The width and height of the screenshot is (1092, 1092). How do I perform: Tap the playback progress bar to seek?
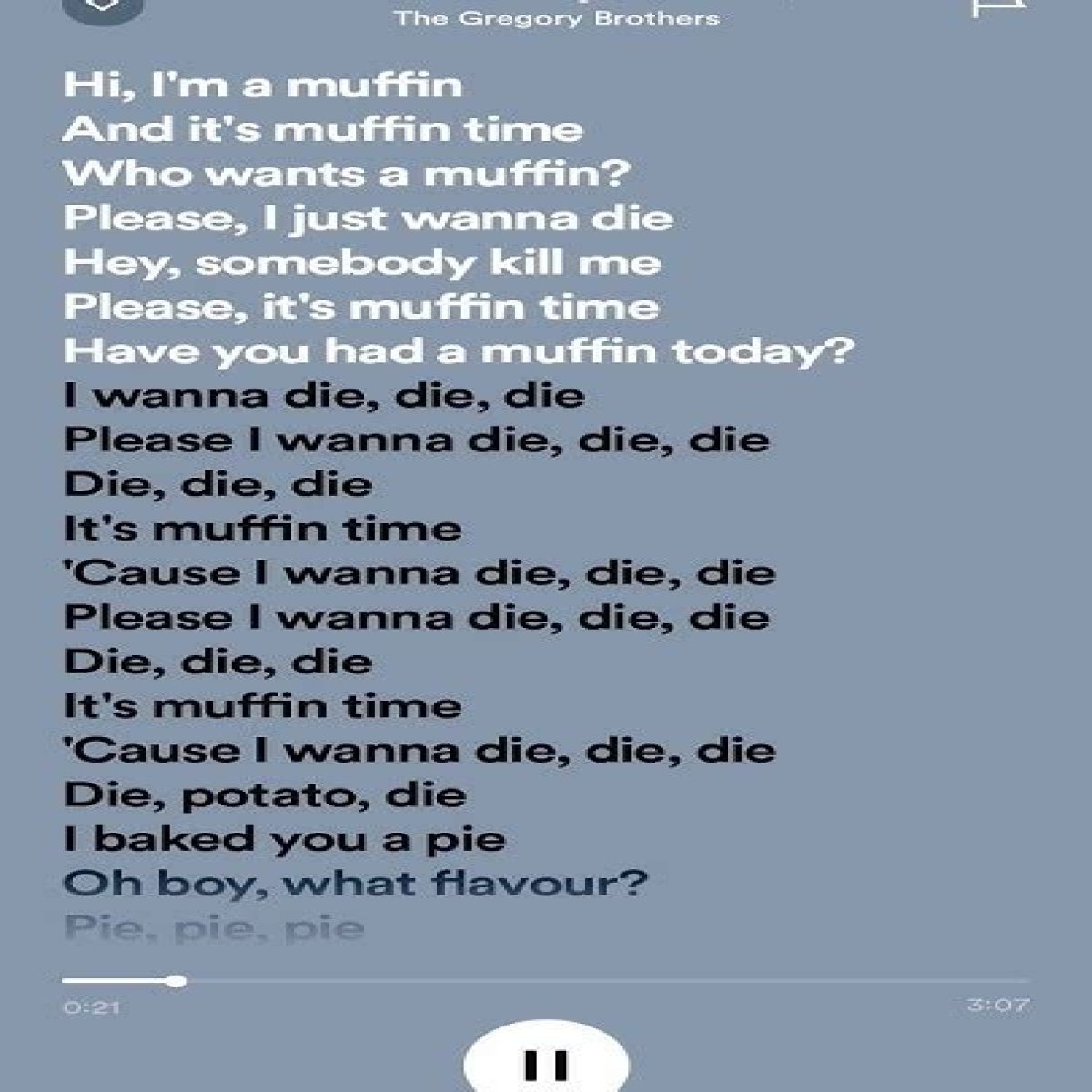click(546, 981)
